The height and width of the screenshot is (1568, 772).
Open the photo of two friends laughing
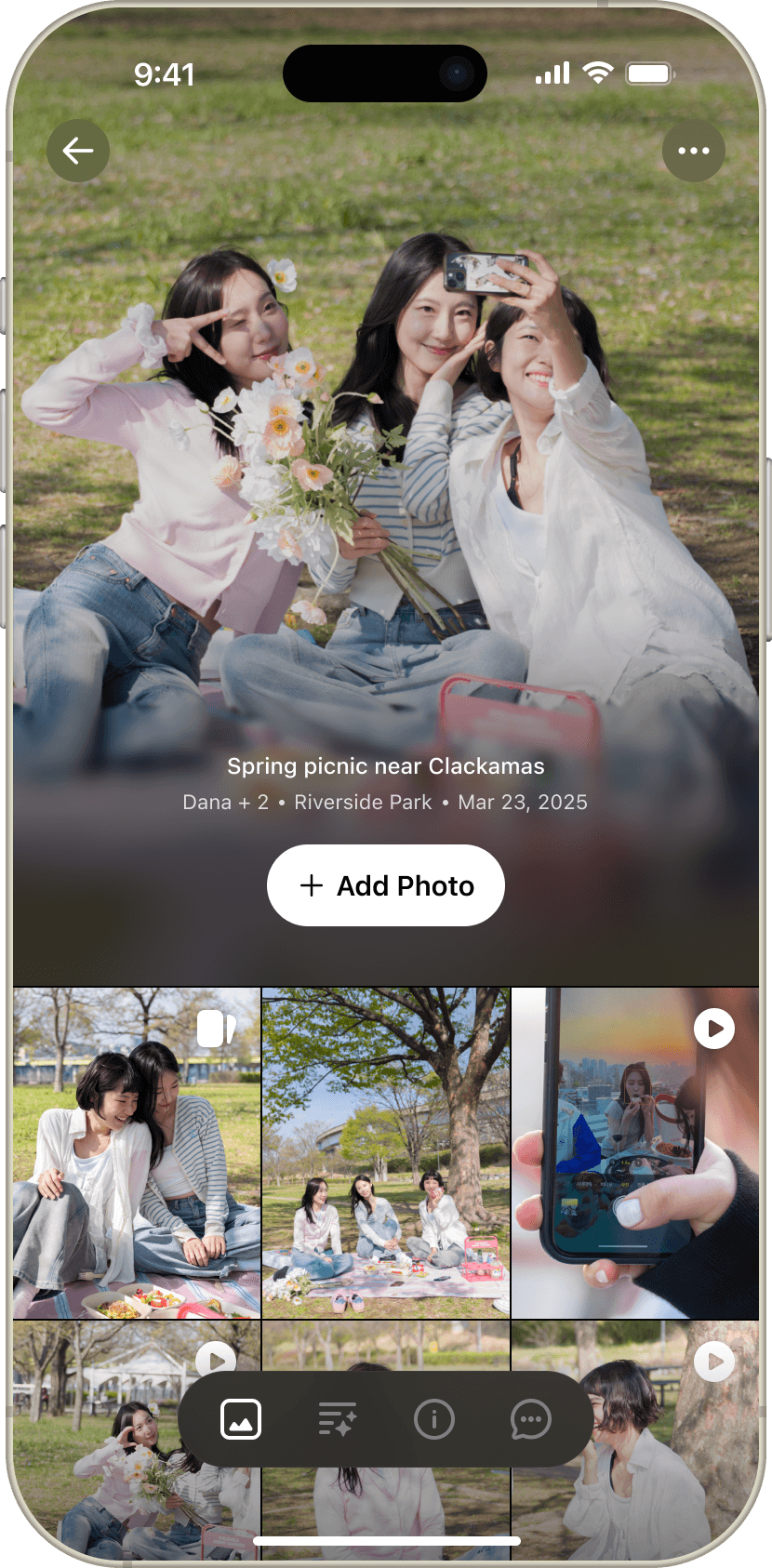[137, 1153]
